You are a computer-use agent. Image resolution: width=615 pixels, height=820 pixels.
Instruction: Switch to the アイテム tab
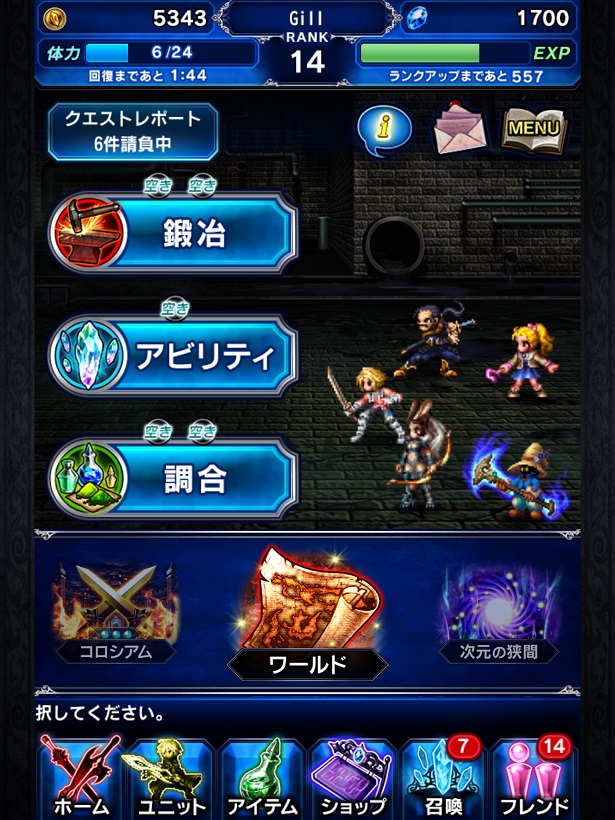(262, 779)
